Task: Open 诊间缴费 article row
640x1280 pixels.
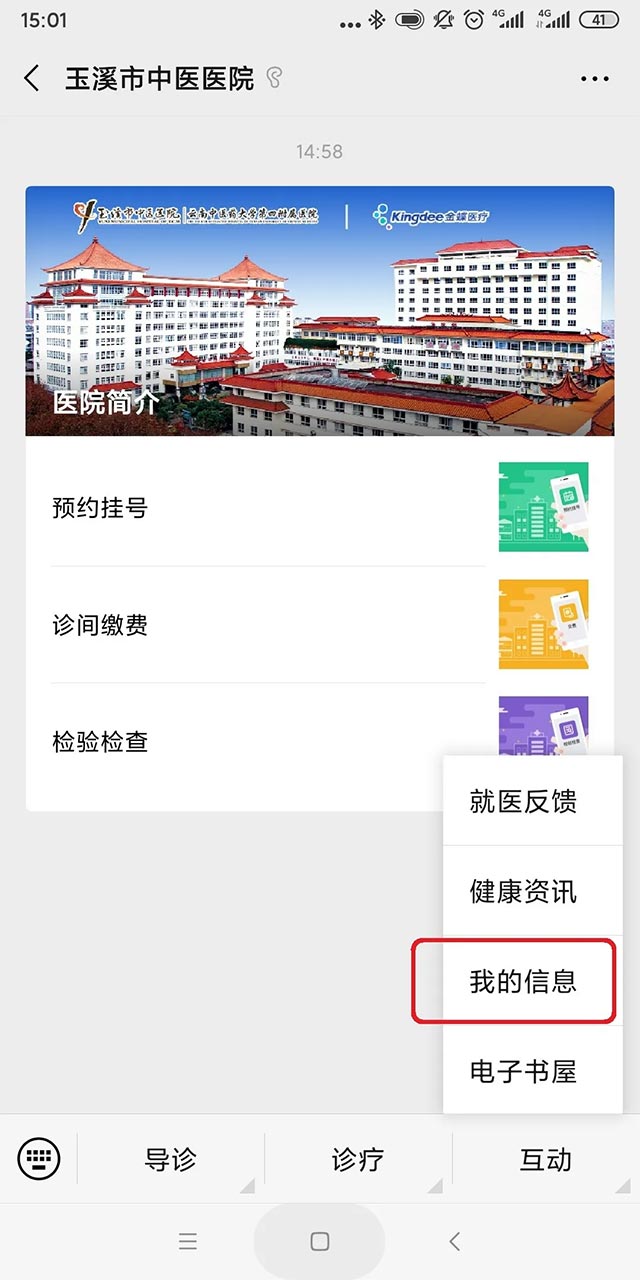Action: [268, 626]
